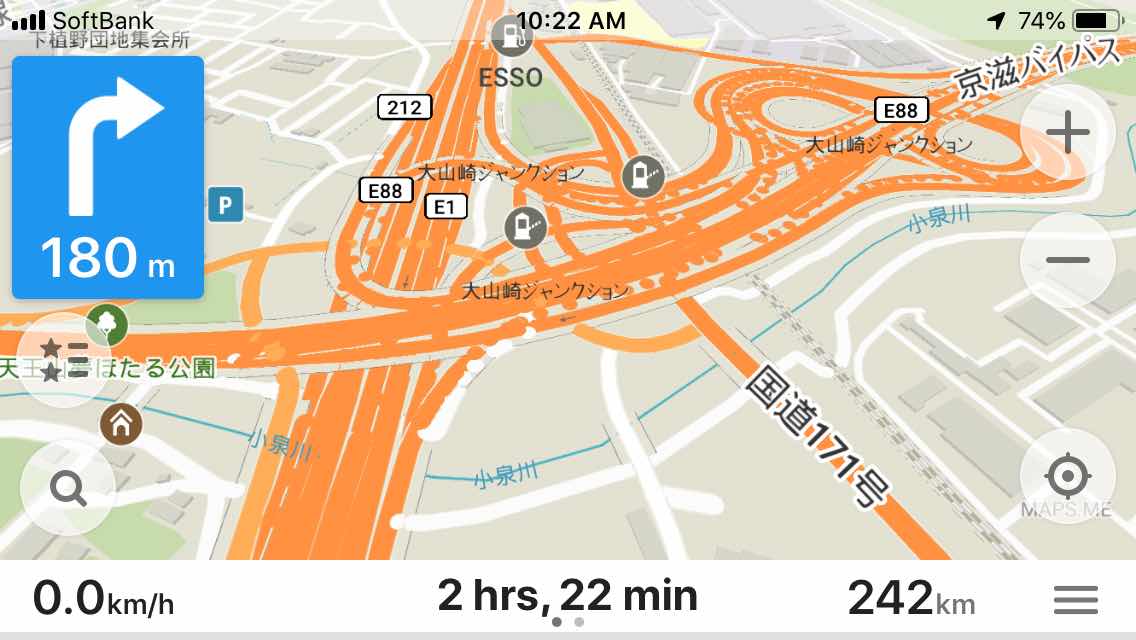1136x640 pixels.
Task: Center the map on my location
Action: [1067, 473]
